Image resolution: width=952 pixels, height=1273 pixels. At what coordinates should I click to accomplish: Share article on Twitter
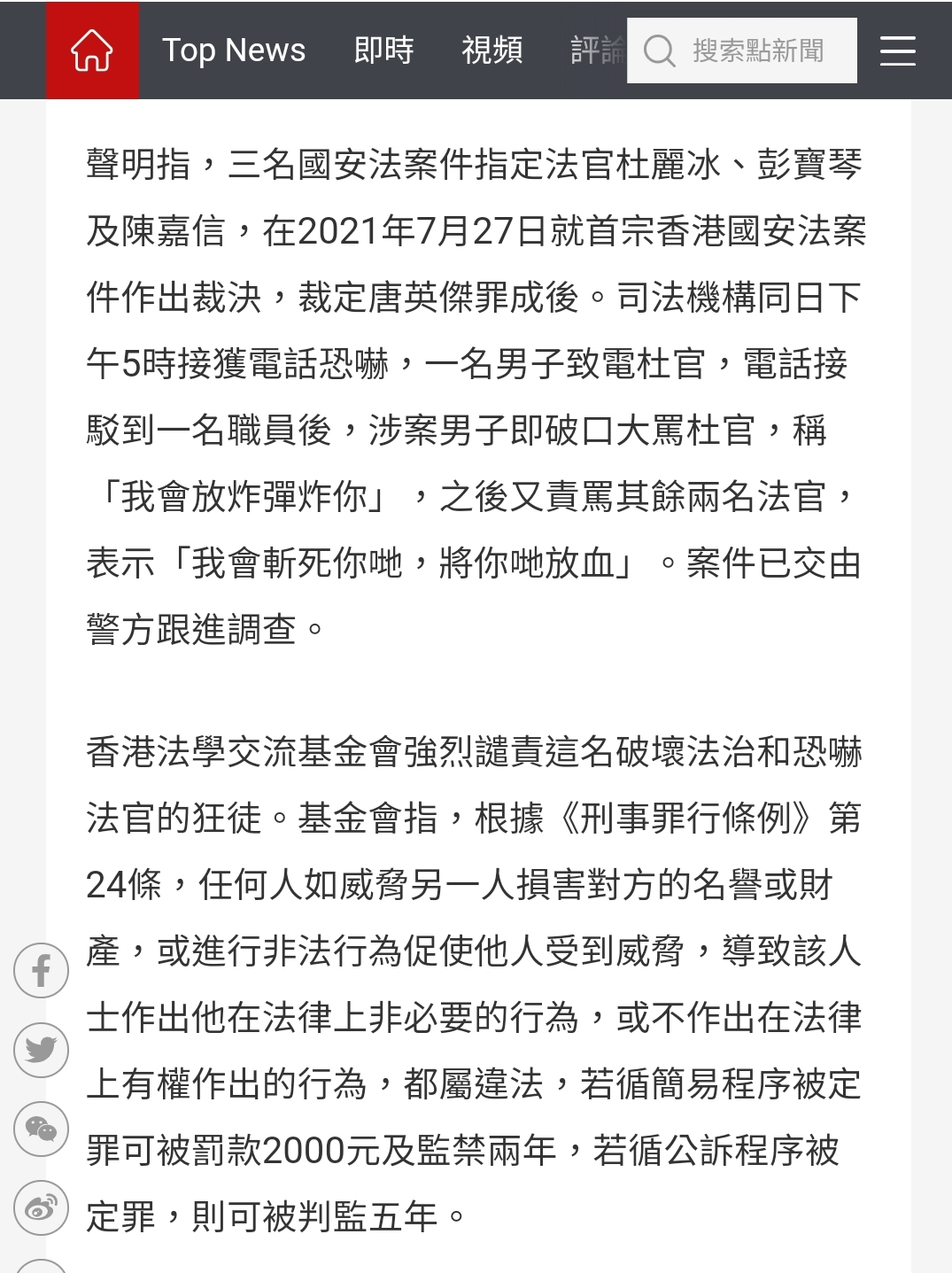click(x=41, y=1050)
